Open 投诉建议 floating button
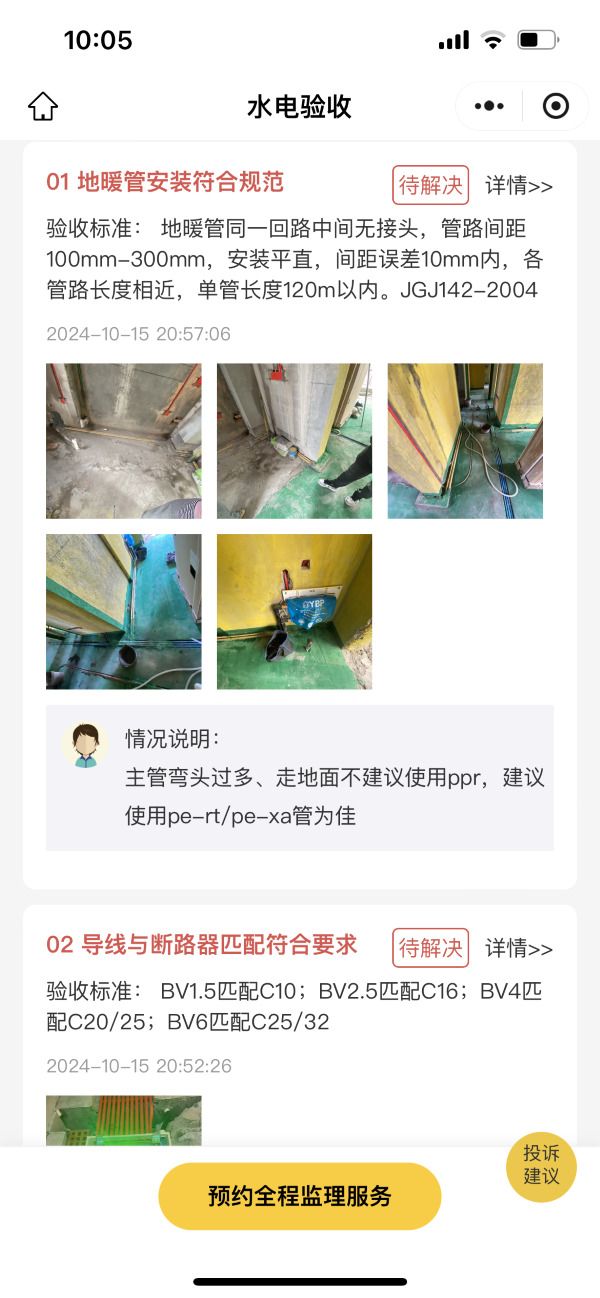The height and width of the screenshot is (1298, 600). pyautogui.click(x=542, y=1167)
